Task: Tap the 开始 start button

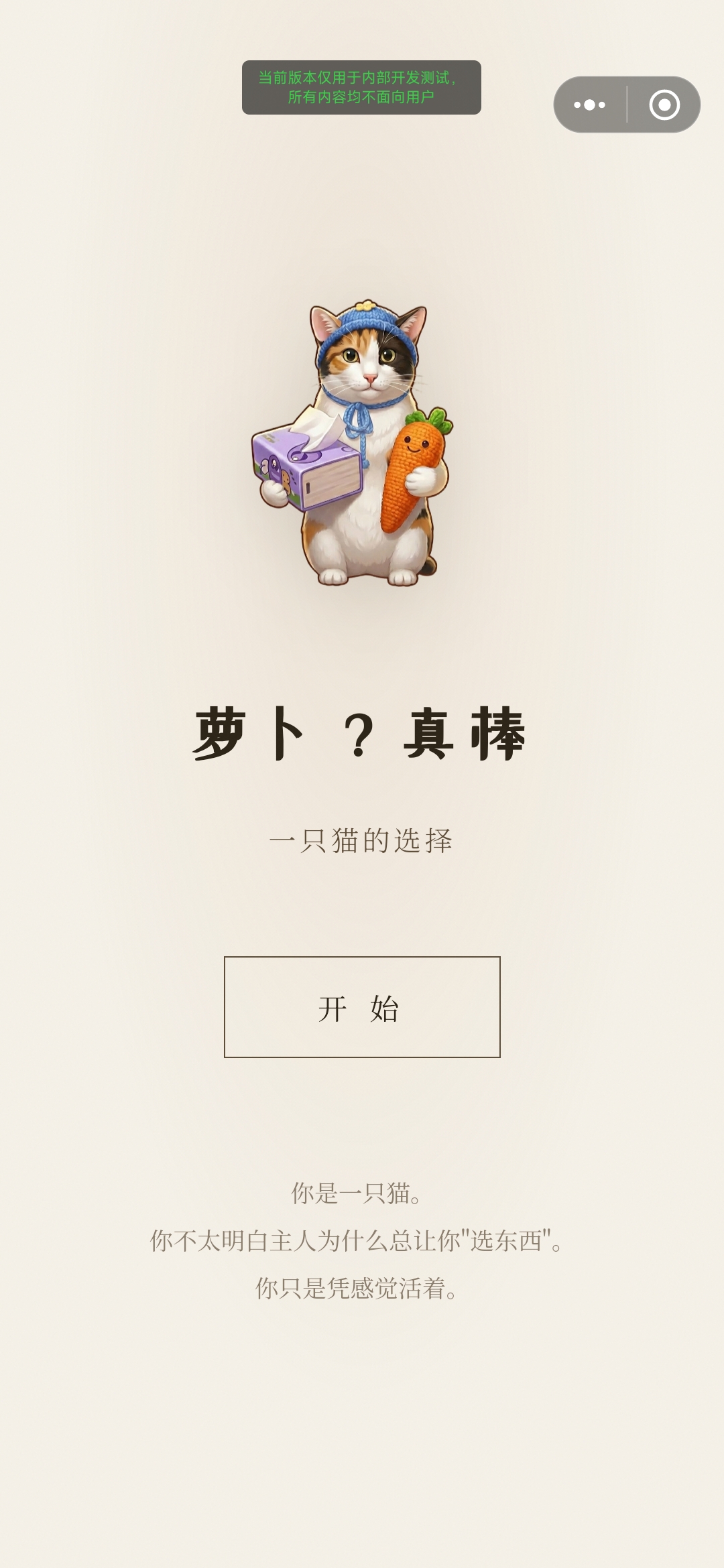Action: (x=362, y=1006)
